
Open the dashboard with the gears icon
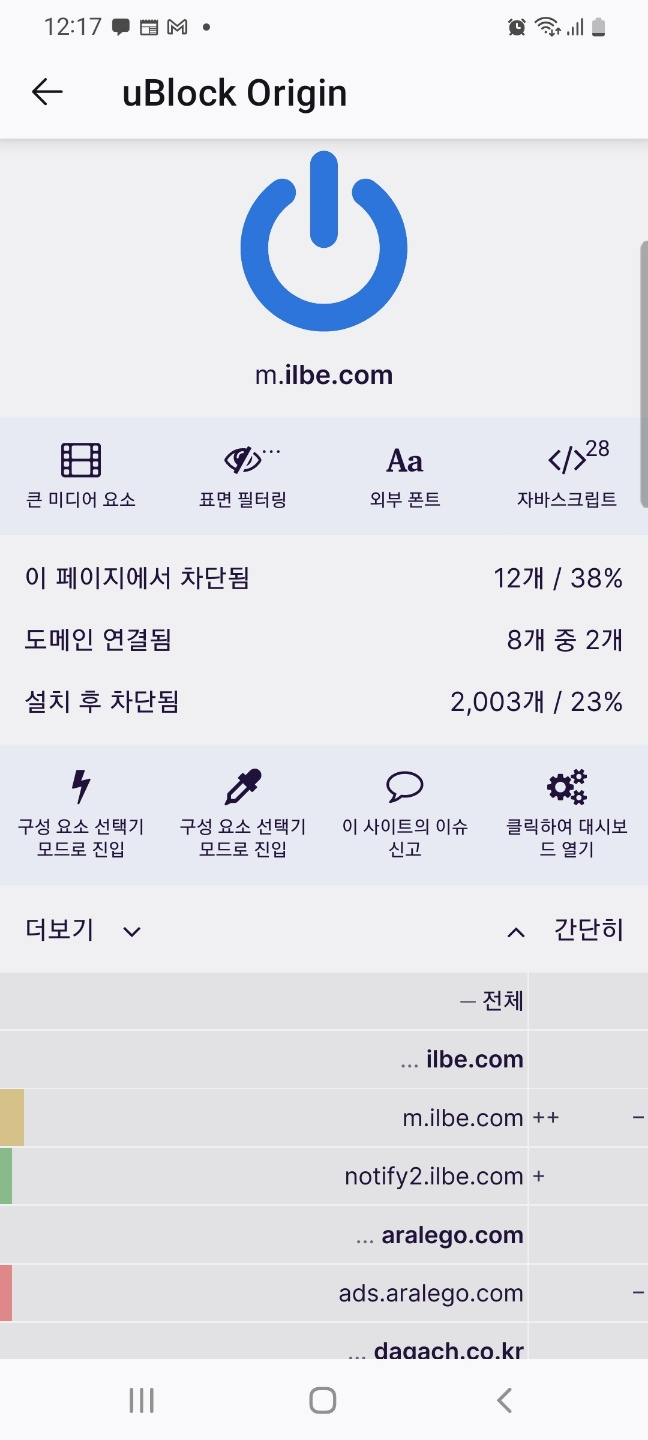point(567,814)
